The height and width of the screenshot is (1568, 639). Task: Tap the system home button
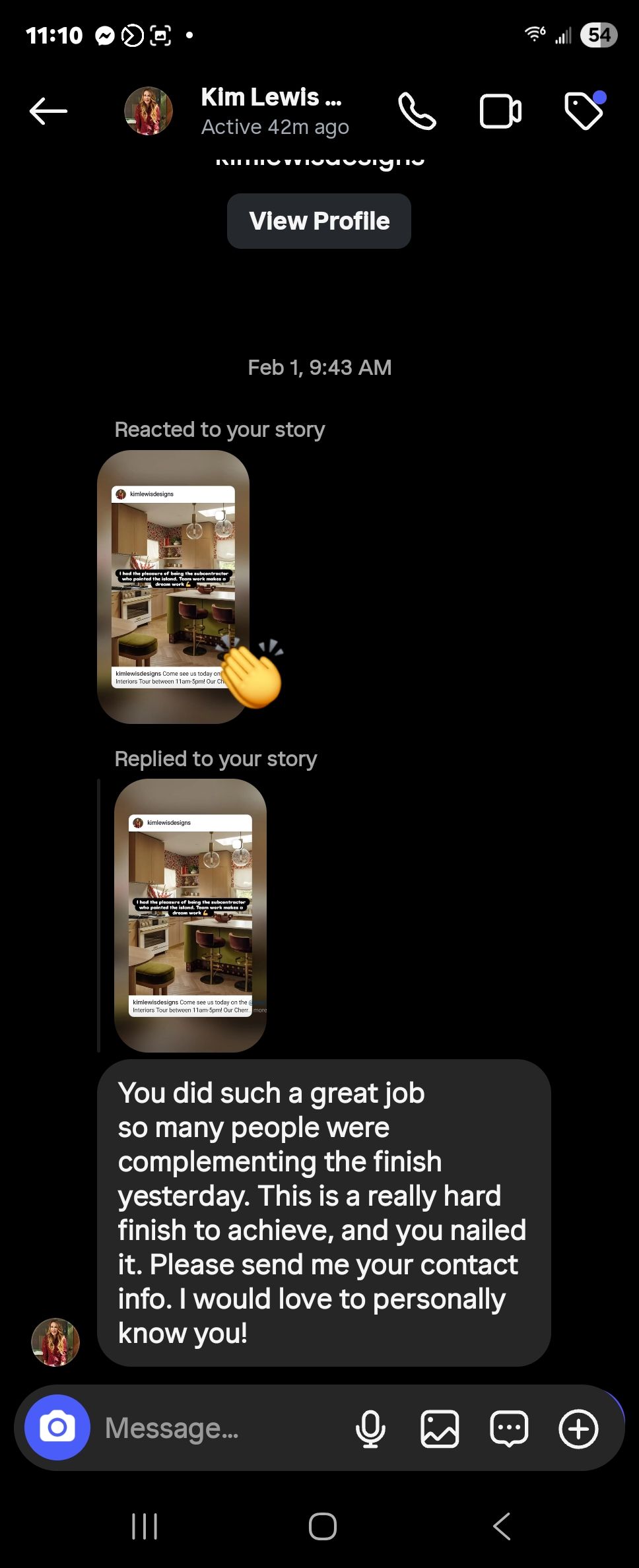click(x=322, y=1526)
